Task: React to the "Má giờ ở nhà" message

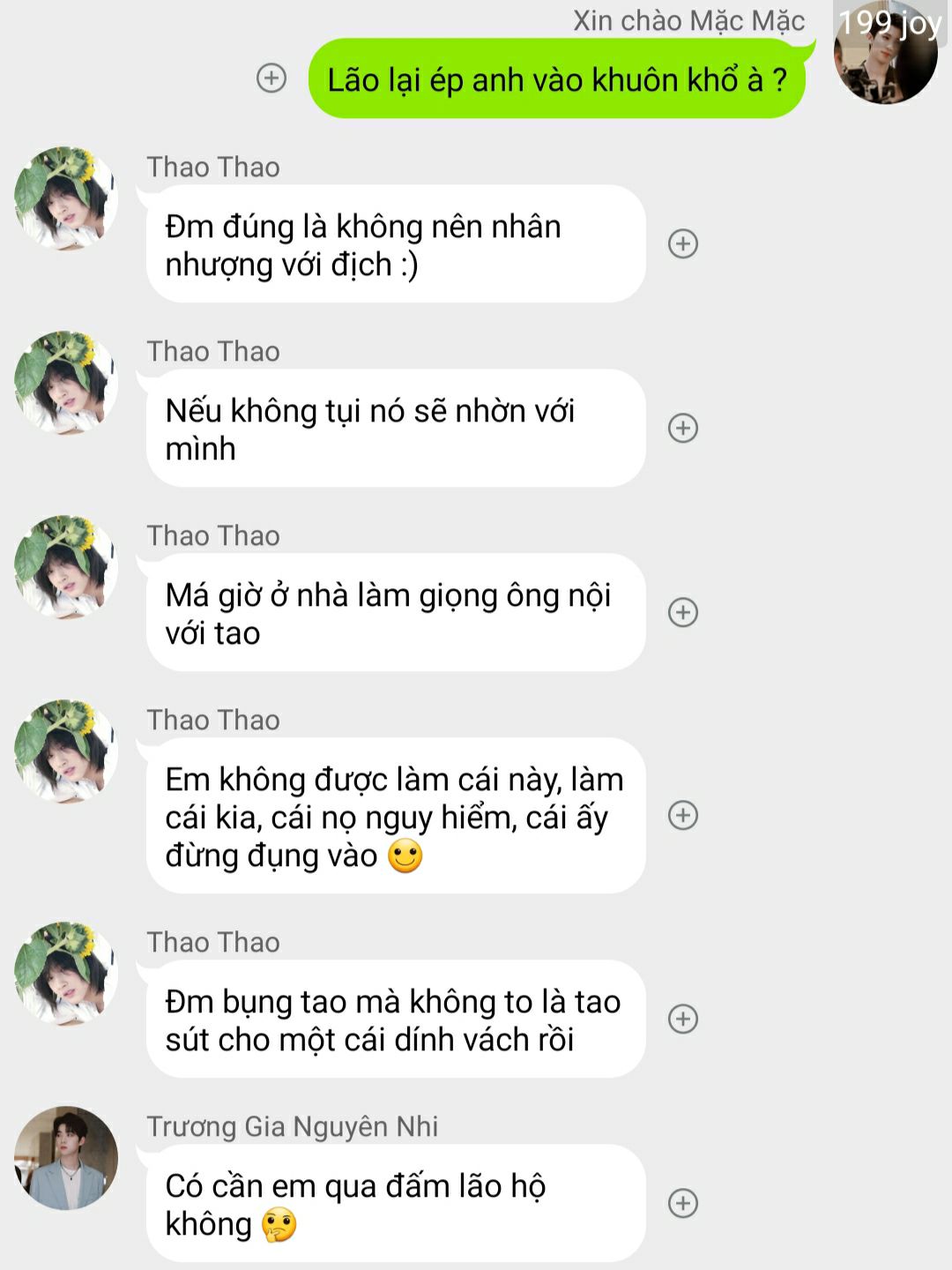Action: (x=683, y=612)
